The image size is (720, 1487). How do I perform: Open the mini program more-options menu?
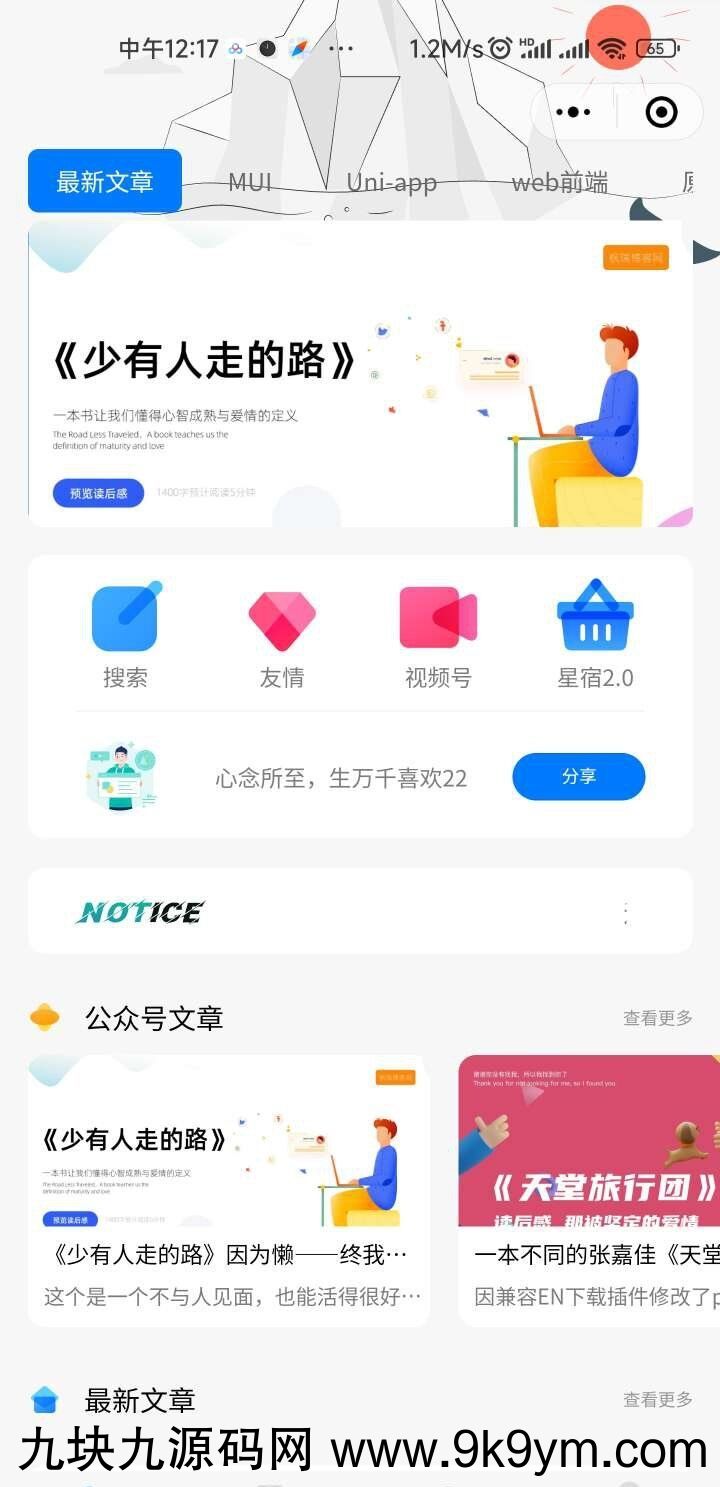tap(573, 112)
